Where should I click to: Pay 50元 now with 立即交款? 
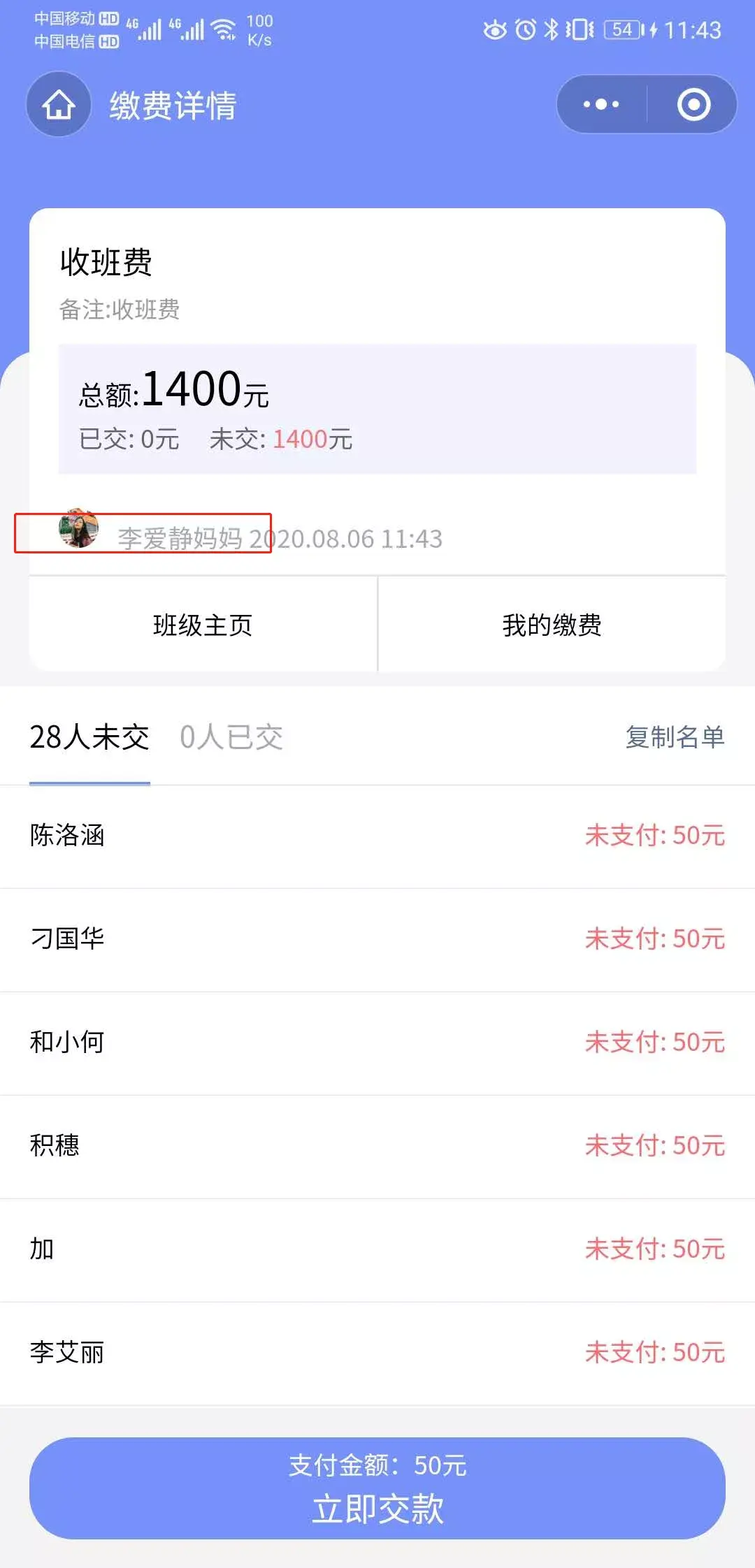point(377,1488)
